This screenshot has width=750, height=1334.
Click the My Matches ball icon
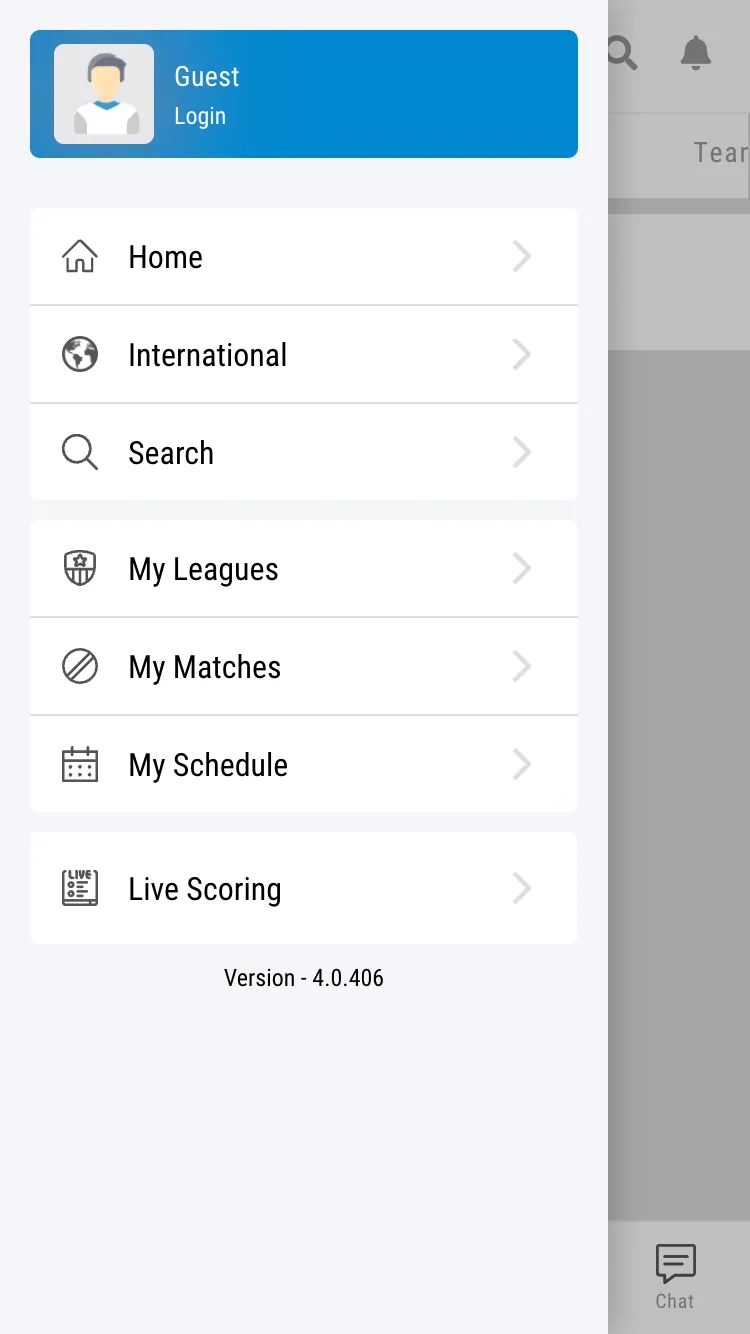click(x=79, y=666)
